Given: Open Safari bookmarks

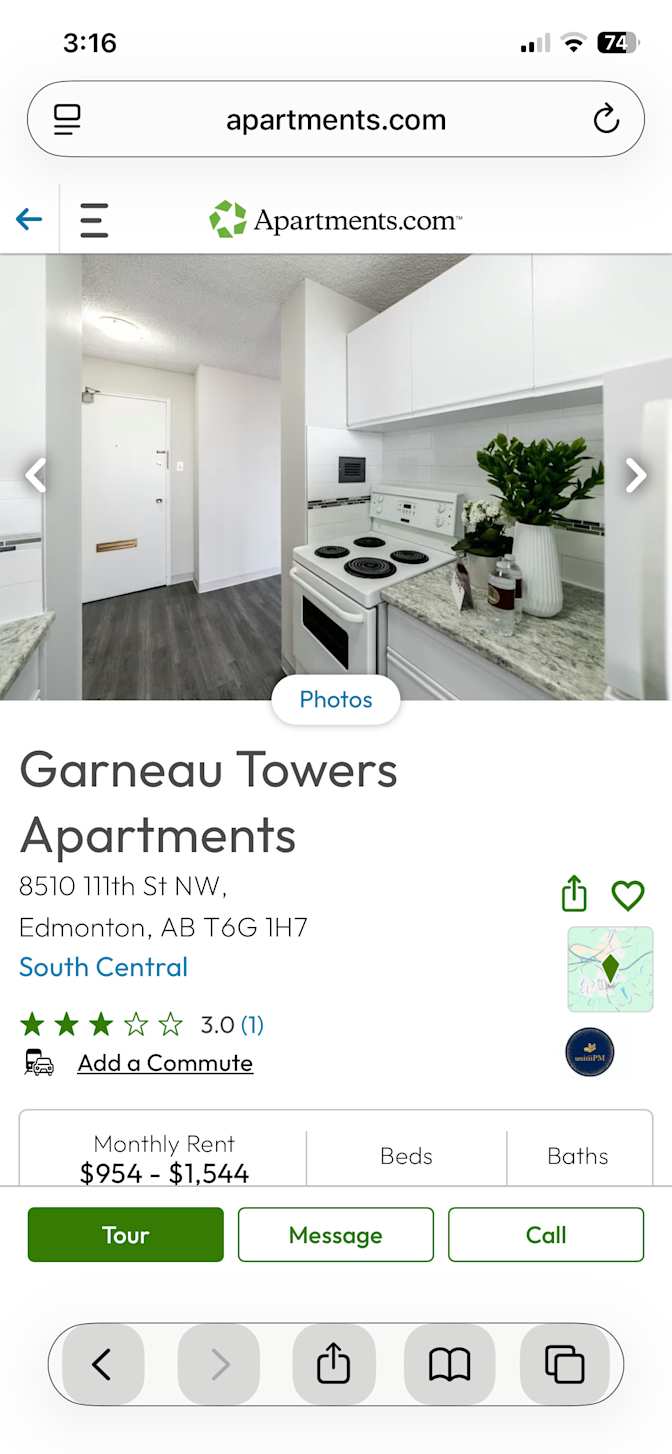Looking at the screenshot, I should (x=449, y=1364).
